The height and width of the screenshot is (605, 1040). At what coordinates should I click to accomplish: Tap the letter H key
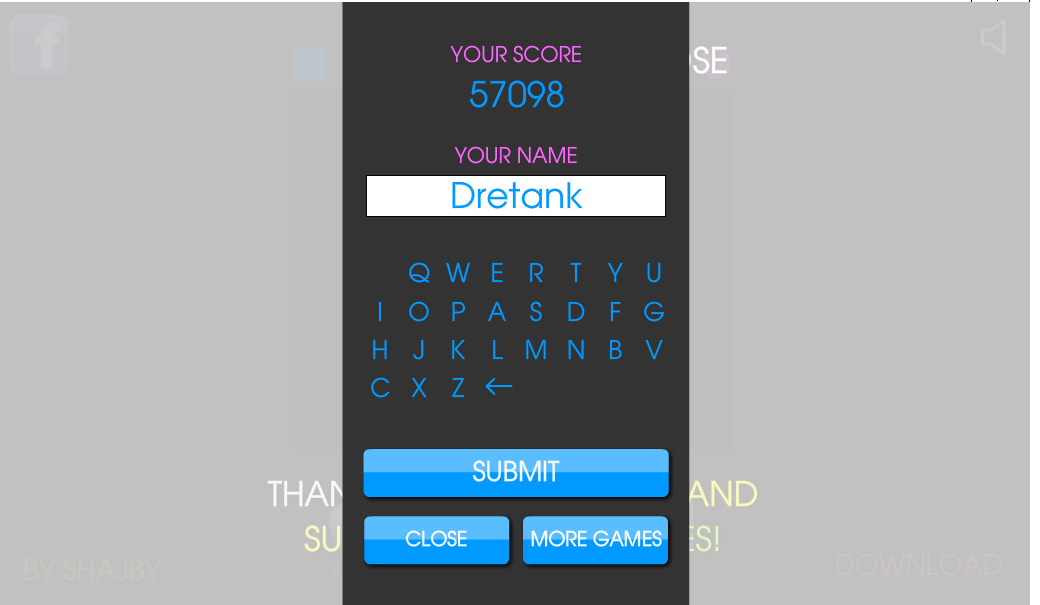coord(380,350)
